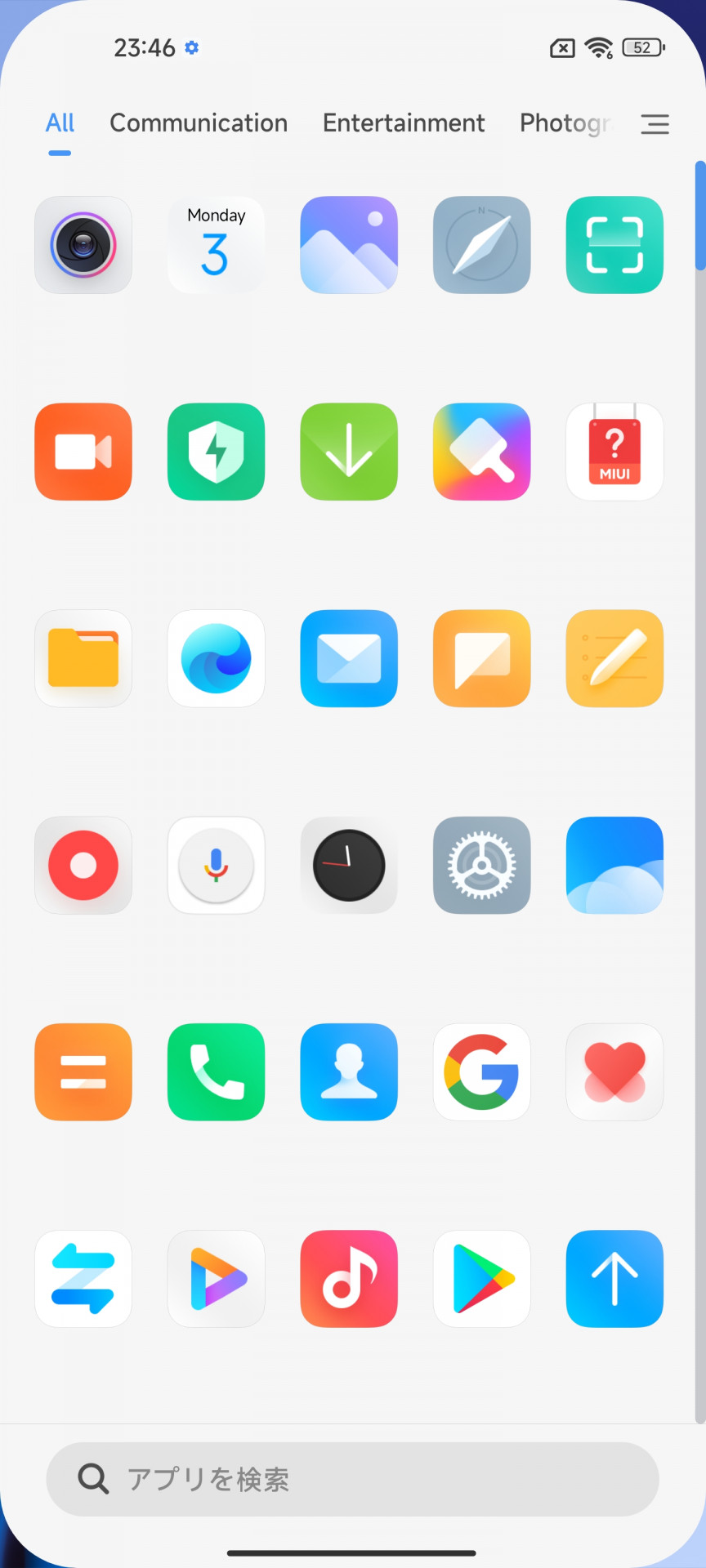Tap the app search field
The height and width of the screenshot is (1568, 706).
click(x=352, y=1479)
